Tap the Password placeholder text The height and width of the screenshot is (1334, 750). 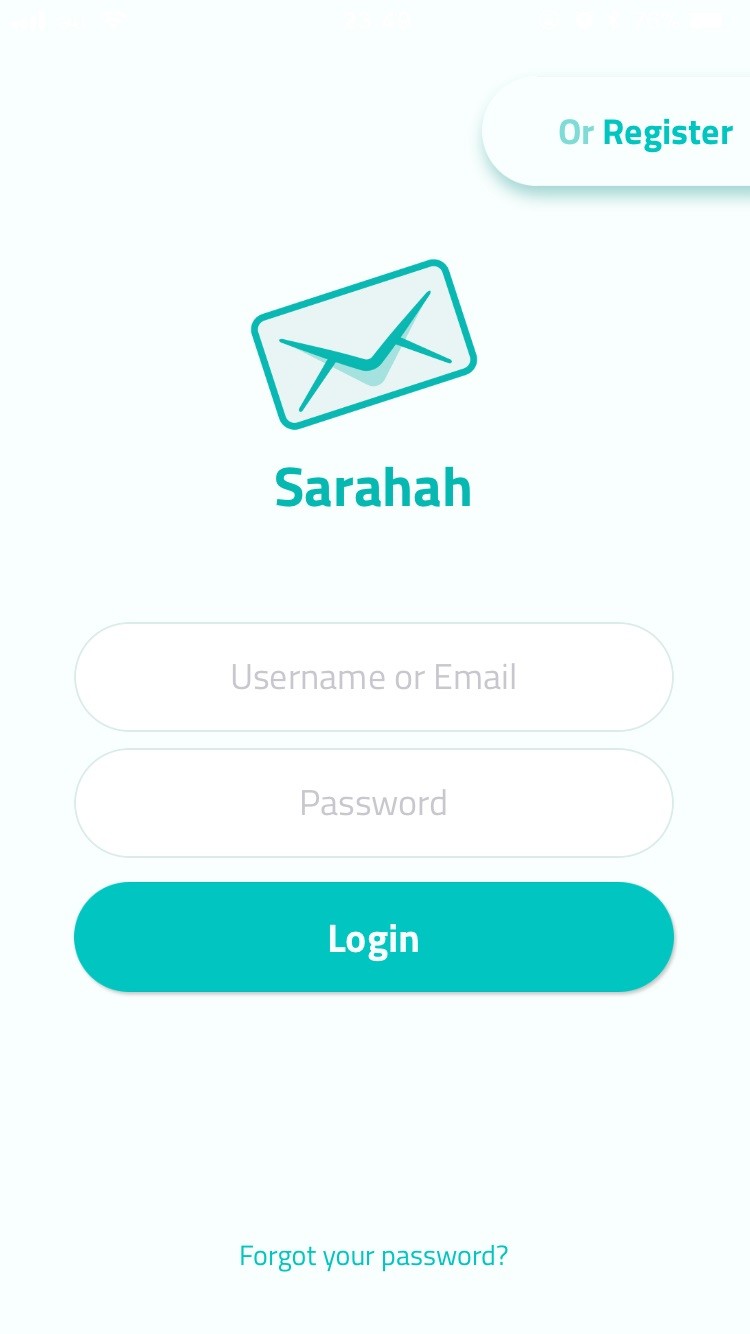click(374, 803)
